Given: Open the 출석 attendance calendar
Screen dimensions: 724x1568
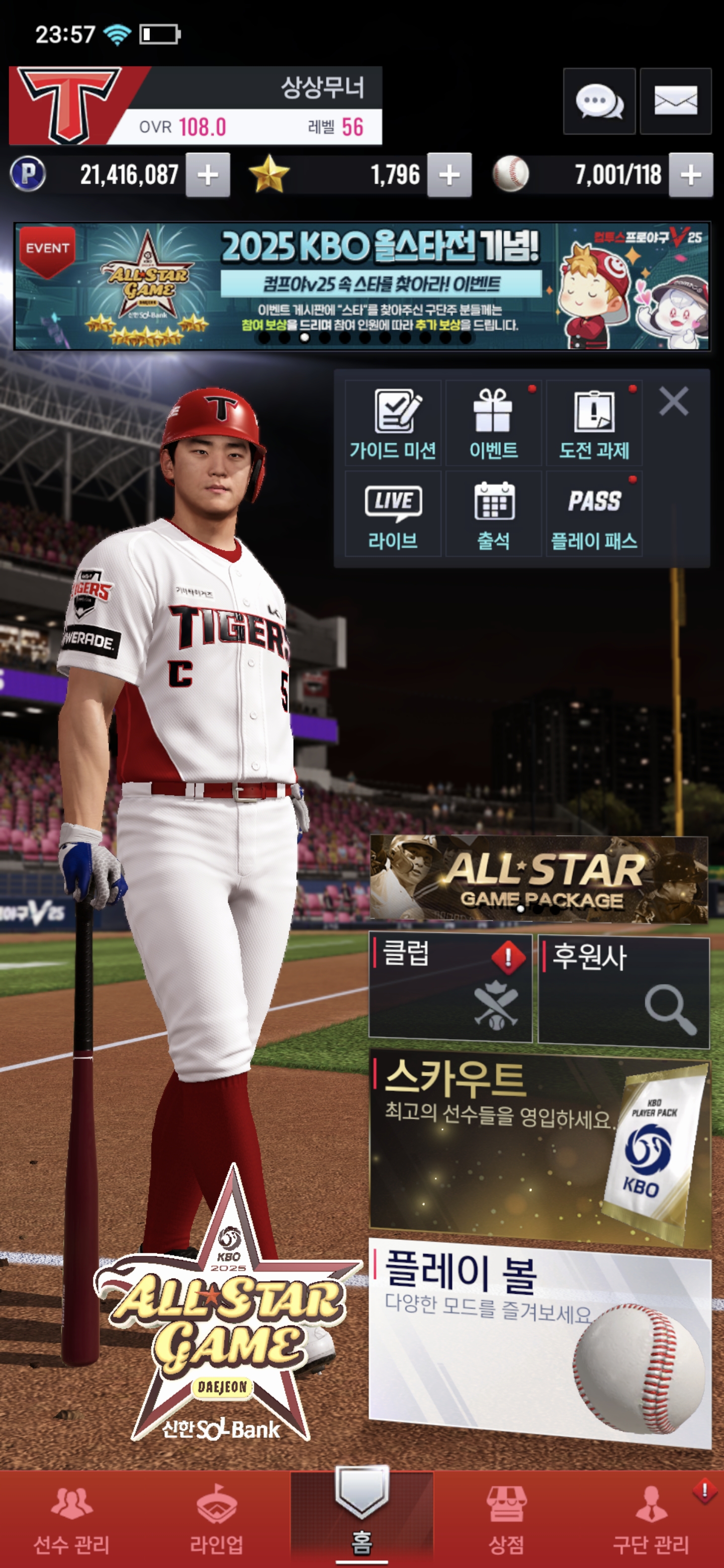Looking at the screenshot, I should (493, 514).
